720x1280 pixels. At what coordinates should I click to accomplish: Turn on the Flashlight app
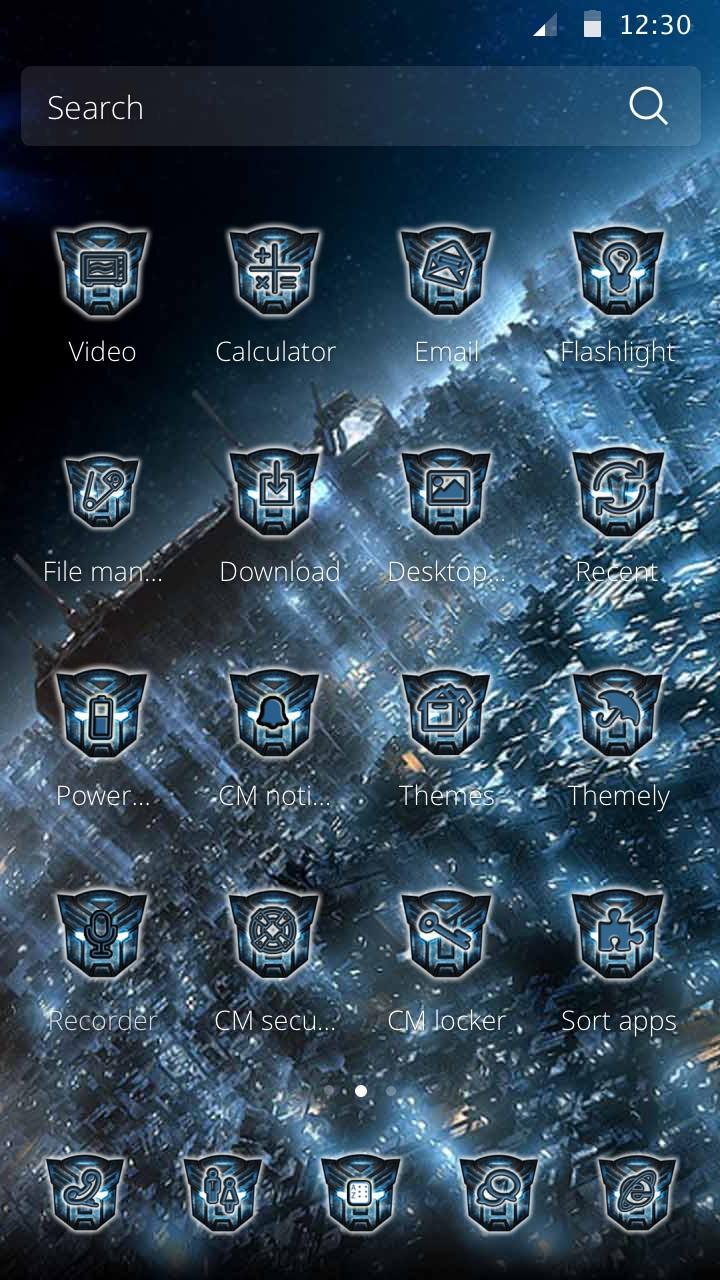click(x=619, y=275)
